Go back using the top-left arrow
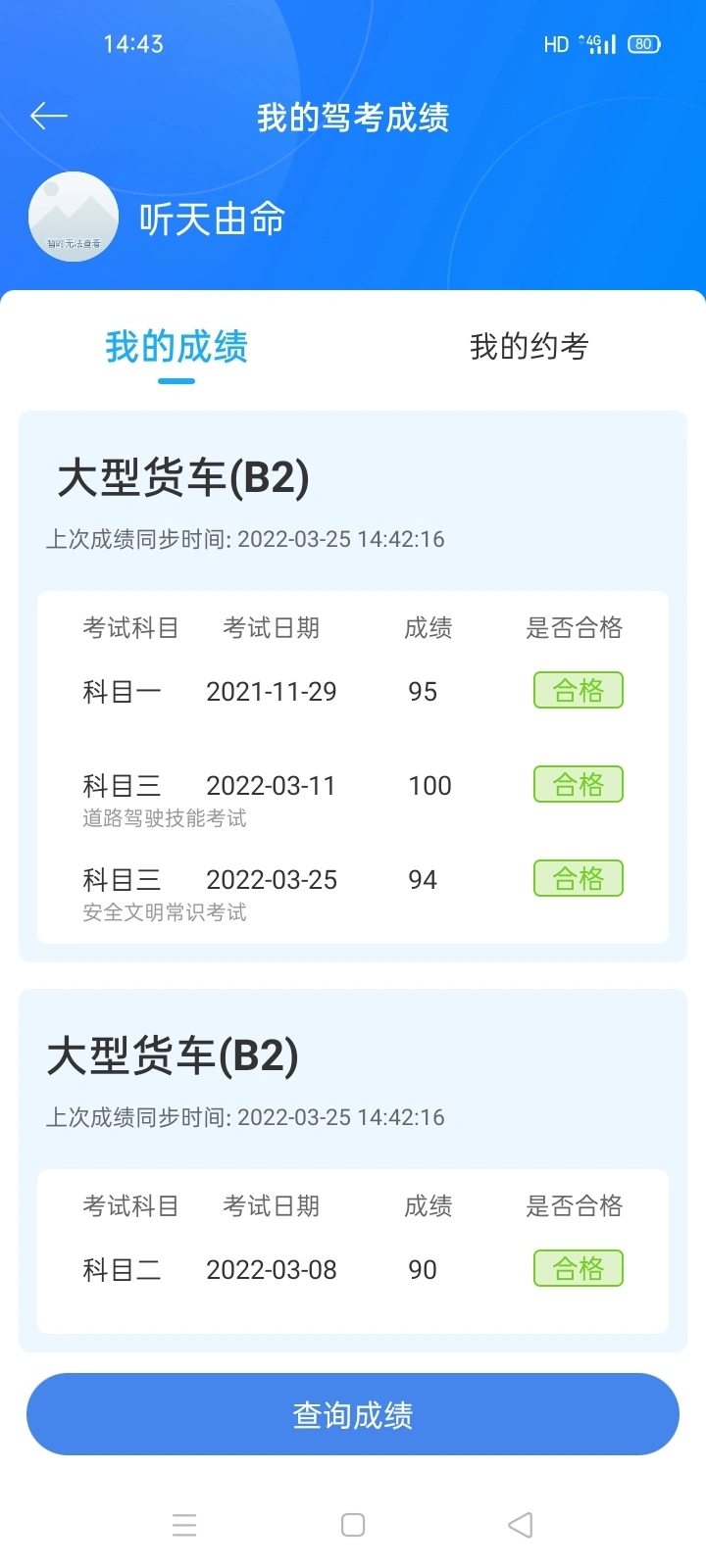The height and width of the screenshot is (1568, 706). [x=49, y=117]
